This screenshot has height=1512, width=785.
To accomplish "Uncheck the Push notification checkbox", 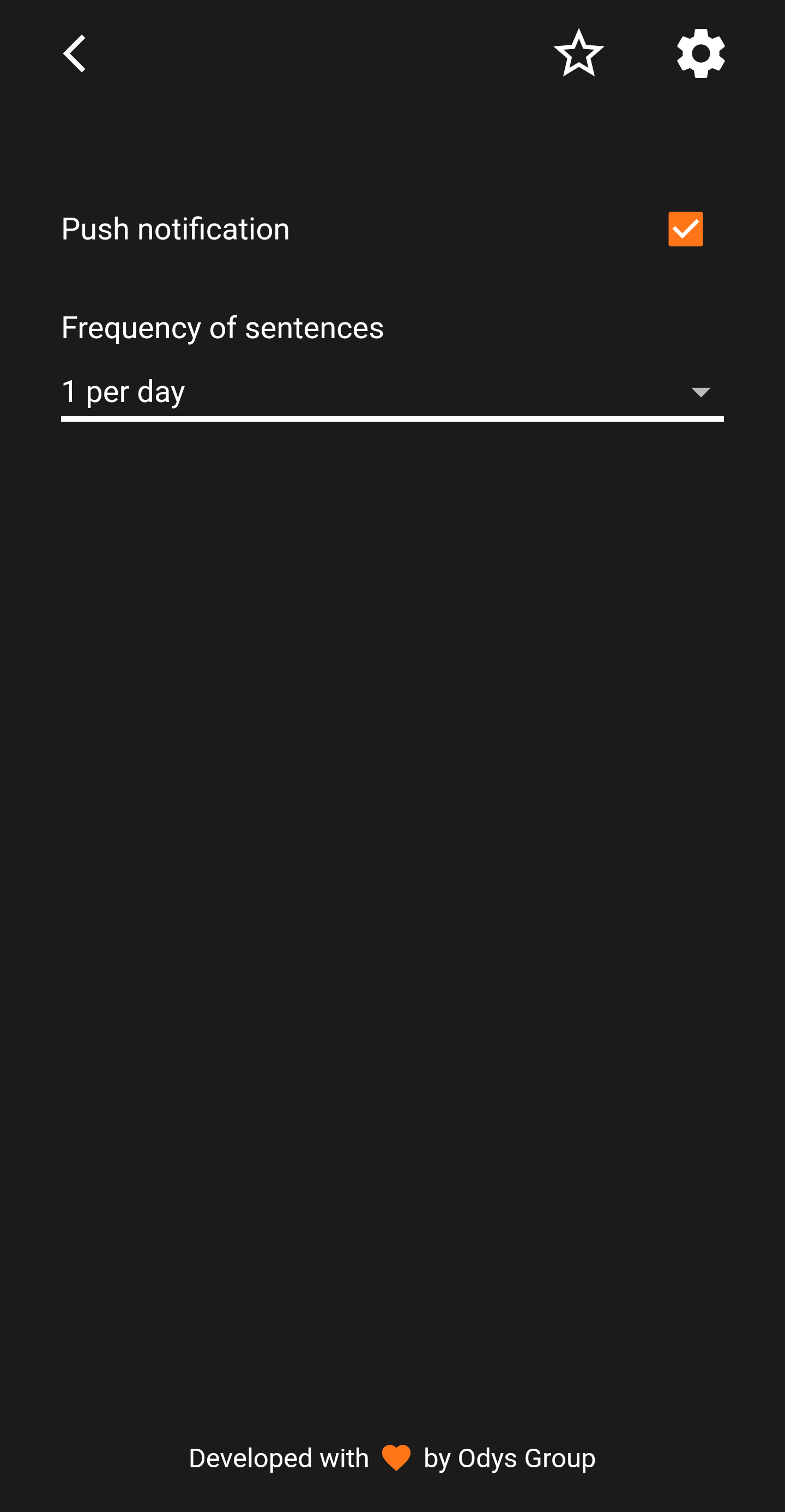I will (685, 229).
